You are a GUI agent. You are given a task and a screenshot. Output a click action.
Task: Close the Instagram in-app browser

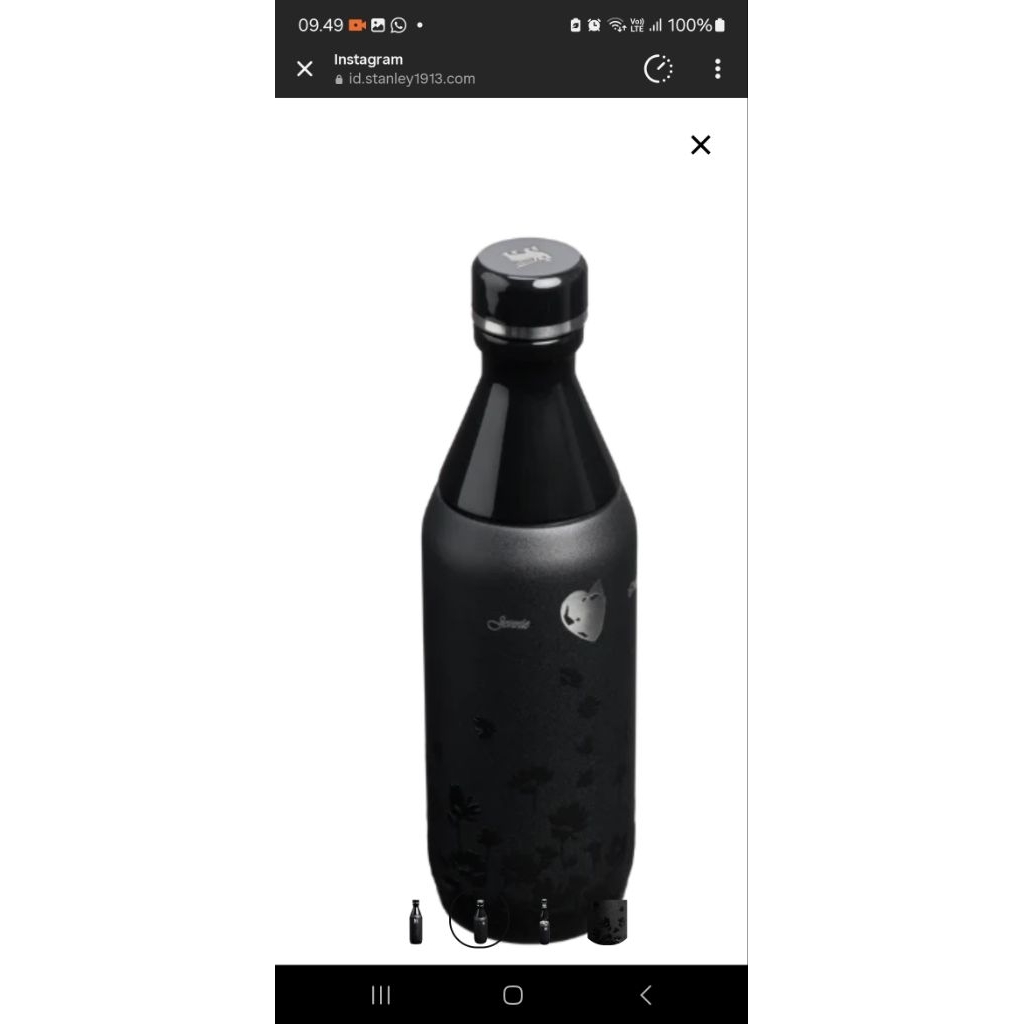305,69
